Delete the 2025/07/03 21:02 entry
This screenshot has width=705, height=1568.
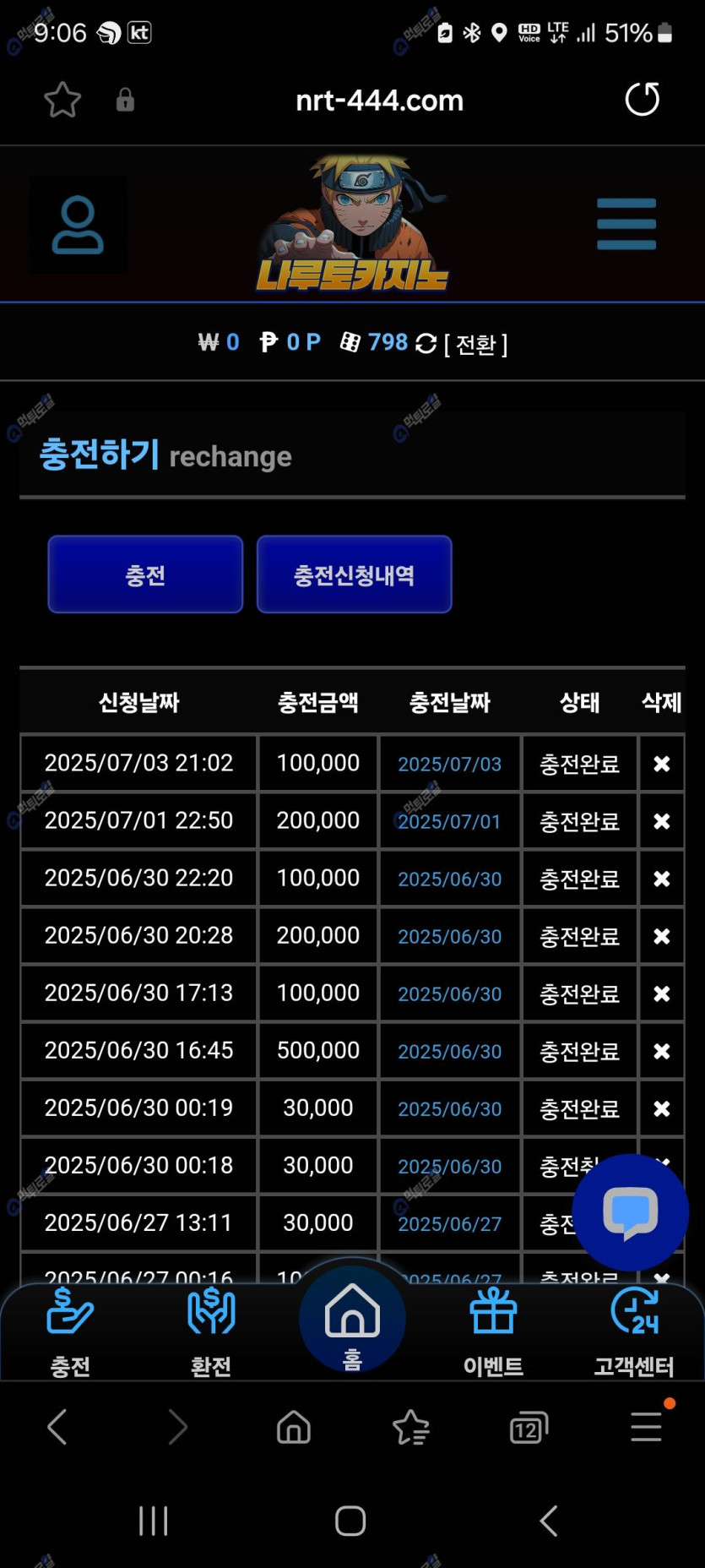click(661, 764)
